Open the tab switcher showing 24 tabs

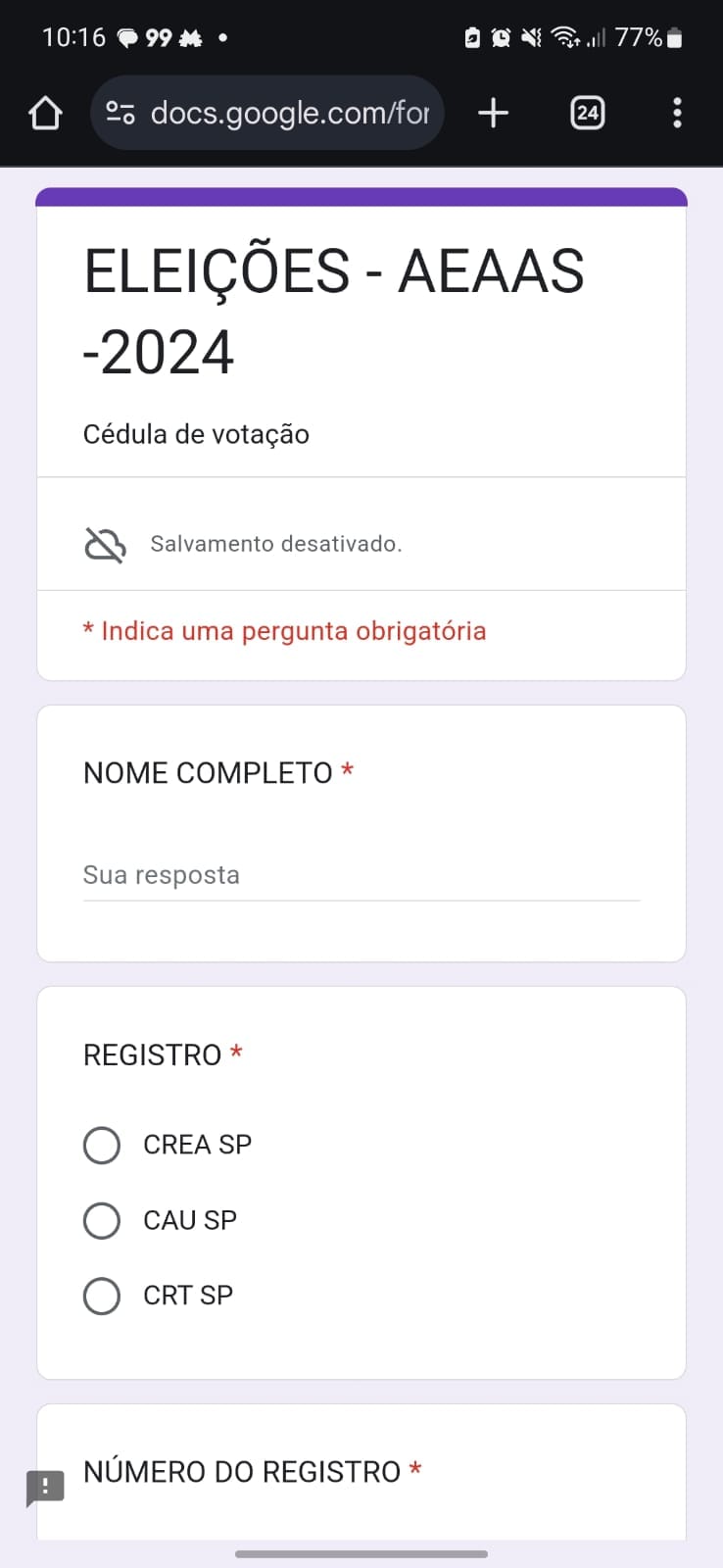coord(587,114)
